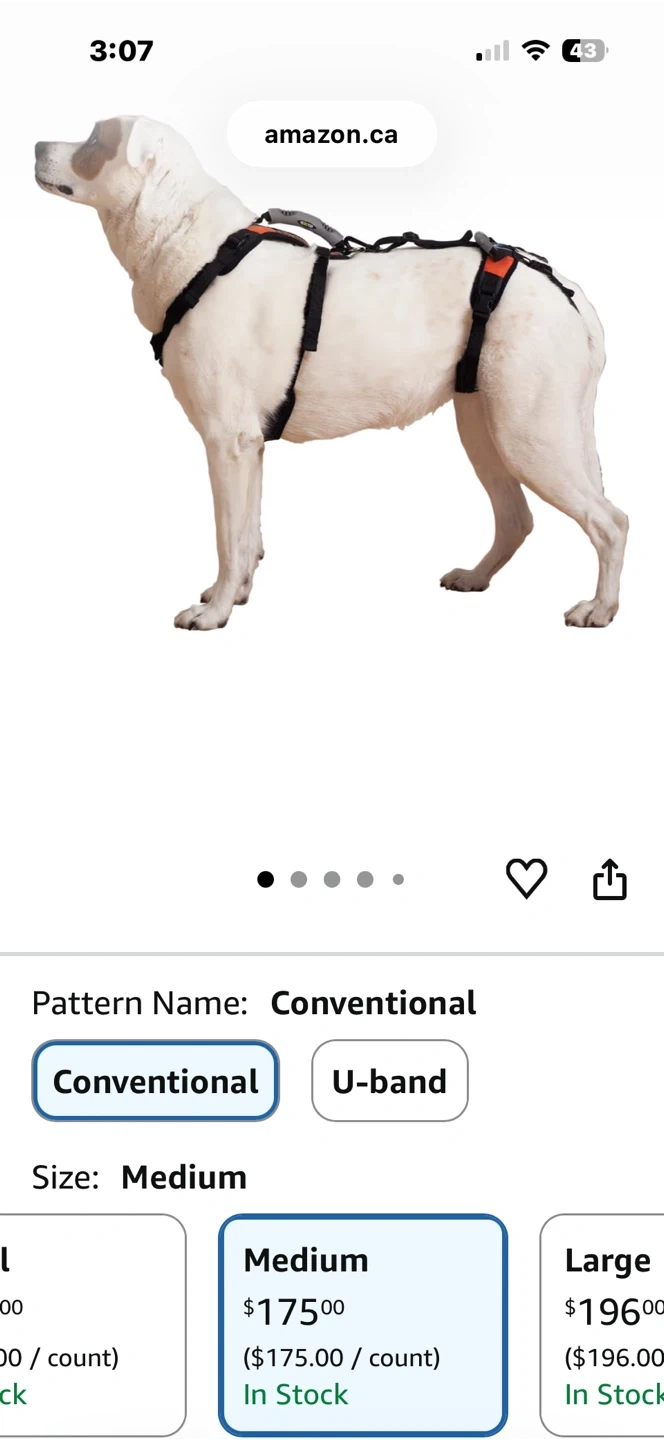Tap the image carousel page indicator dots
This screenshot has width=664, height=1440.
point(330,879)
